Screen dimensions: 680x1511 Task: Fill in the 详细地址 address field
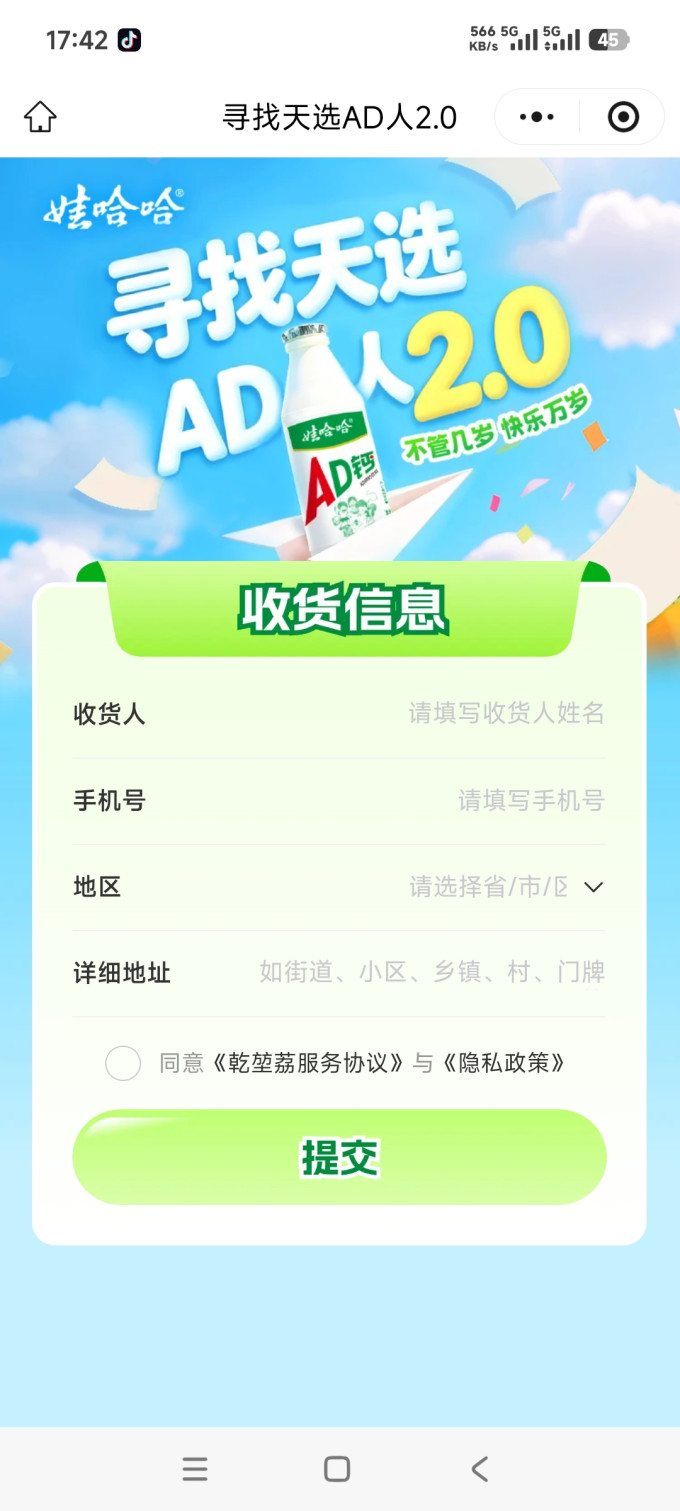[x=339, y=973]
